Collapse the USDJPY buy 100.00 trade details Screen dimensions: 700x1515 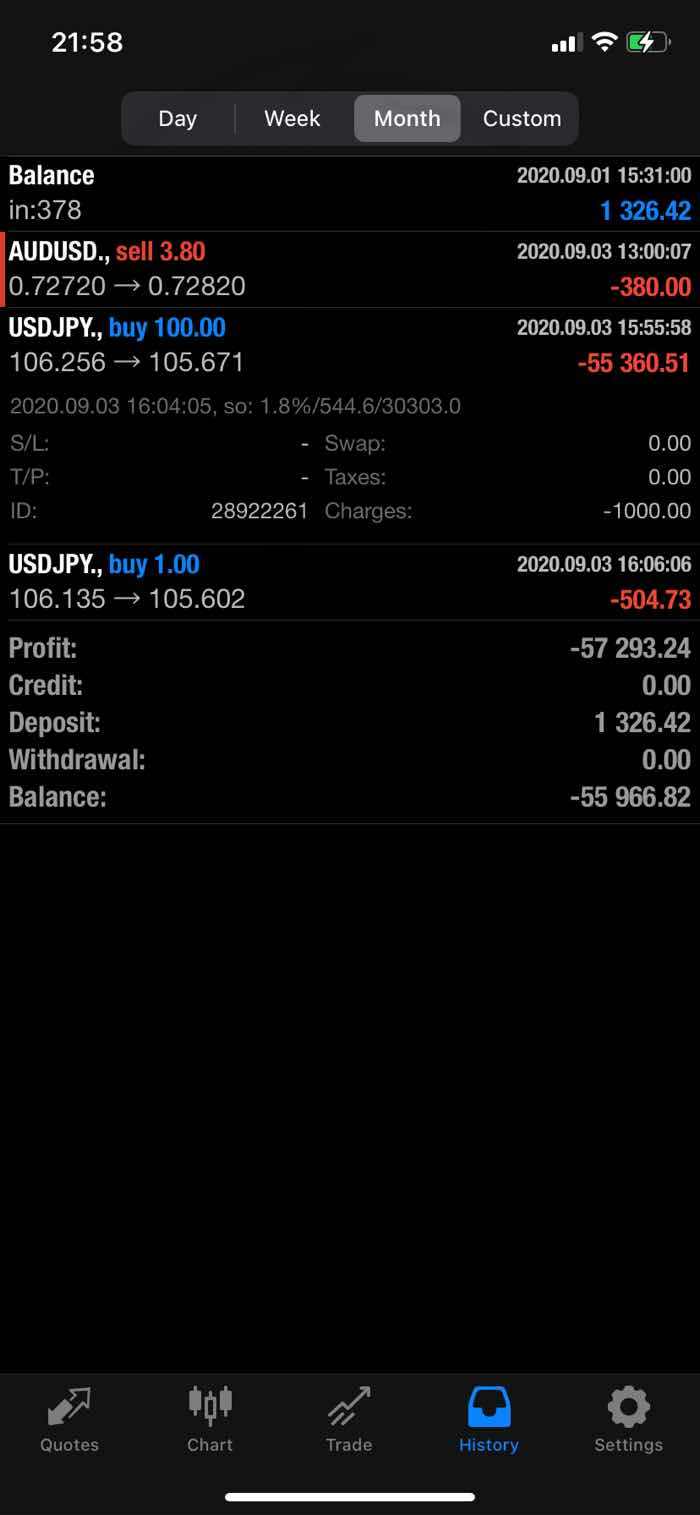coord(350,345)
